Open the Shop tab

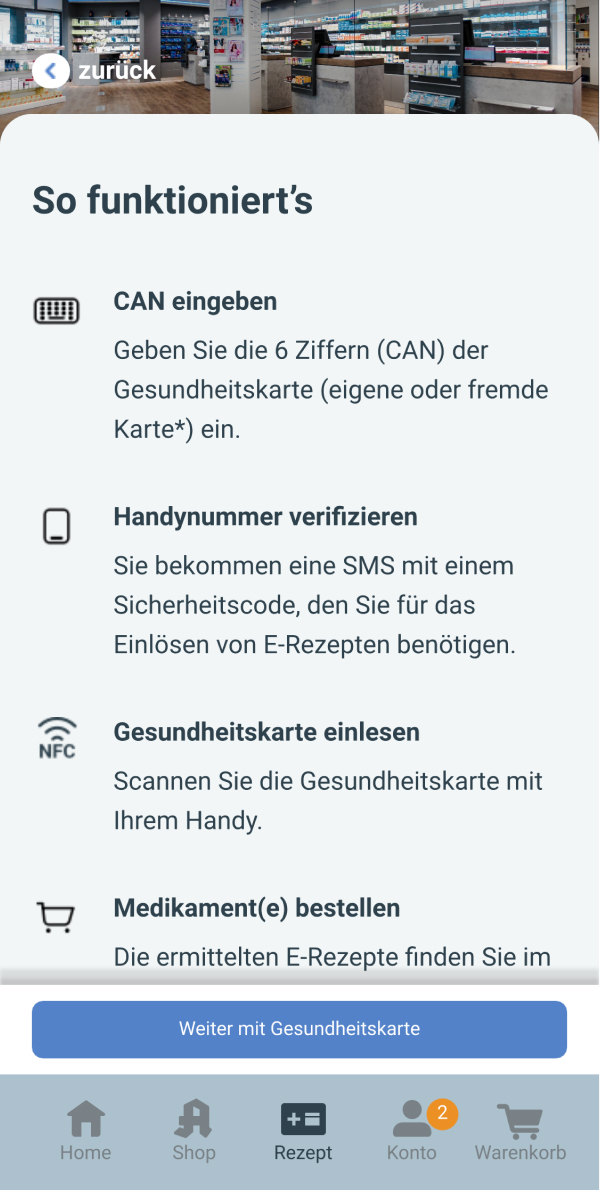(x=194, y=1131)
